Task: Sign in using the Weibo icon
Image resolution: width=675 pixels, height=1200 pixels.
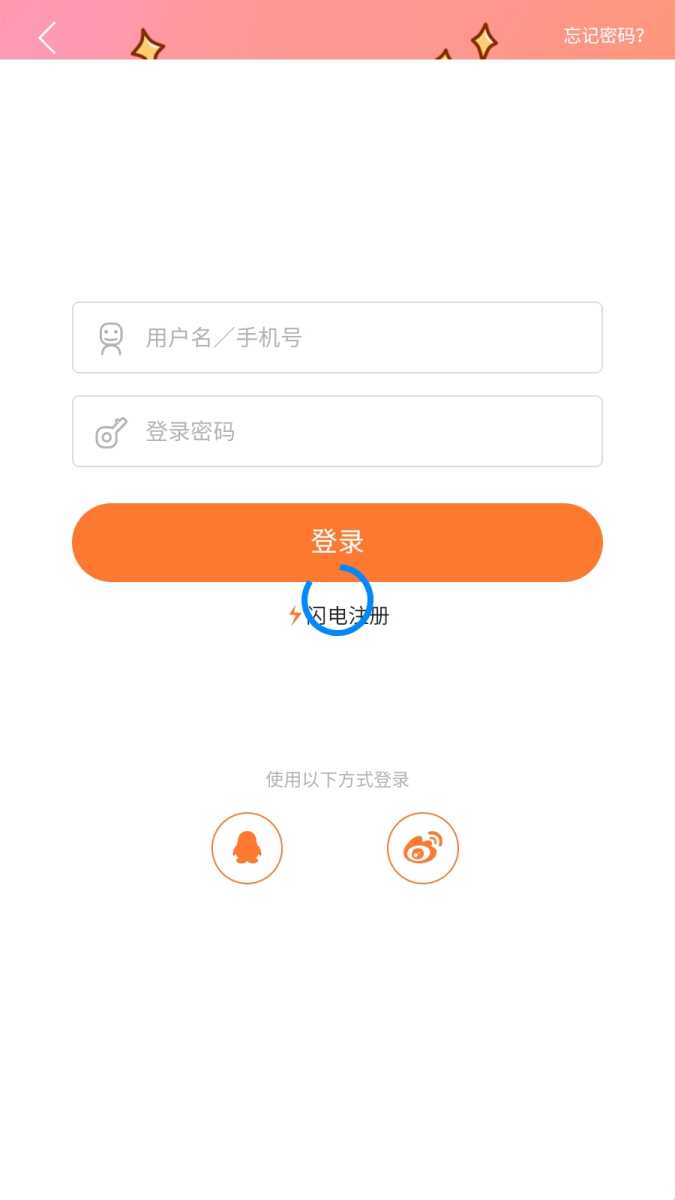Action: [x=423, y=848]
